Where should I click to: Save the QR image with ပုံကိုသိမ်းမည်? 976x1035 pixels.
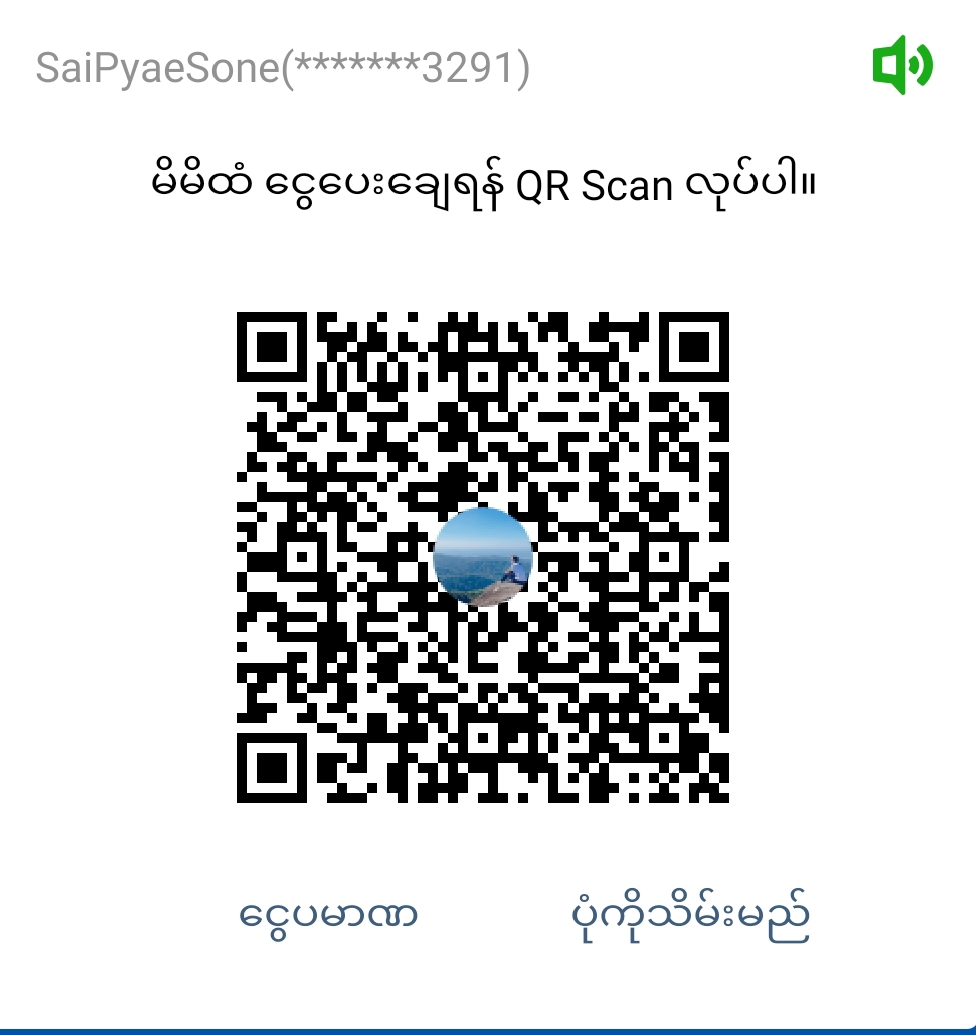[689, 914]
